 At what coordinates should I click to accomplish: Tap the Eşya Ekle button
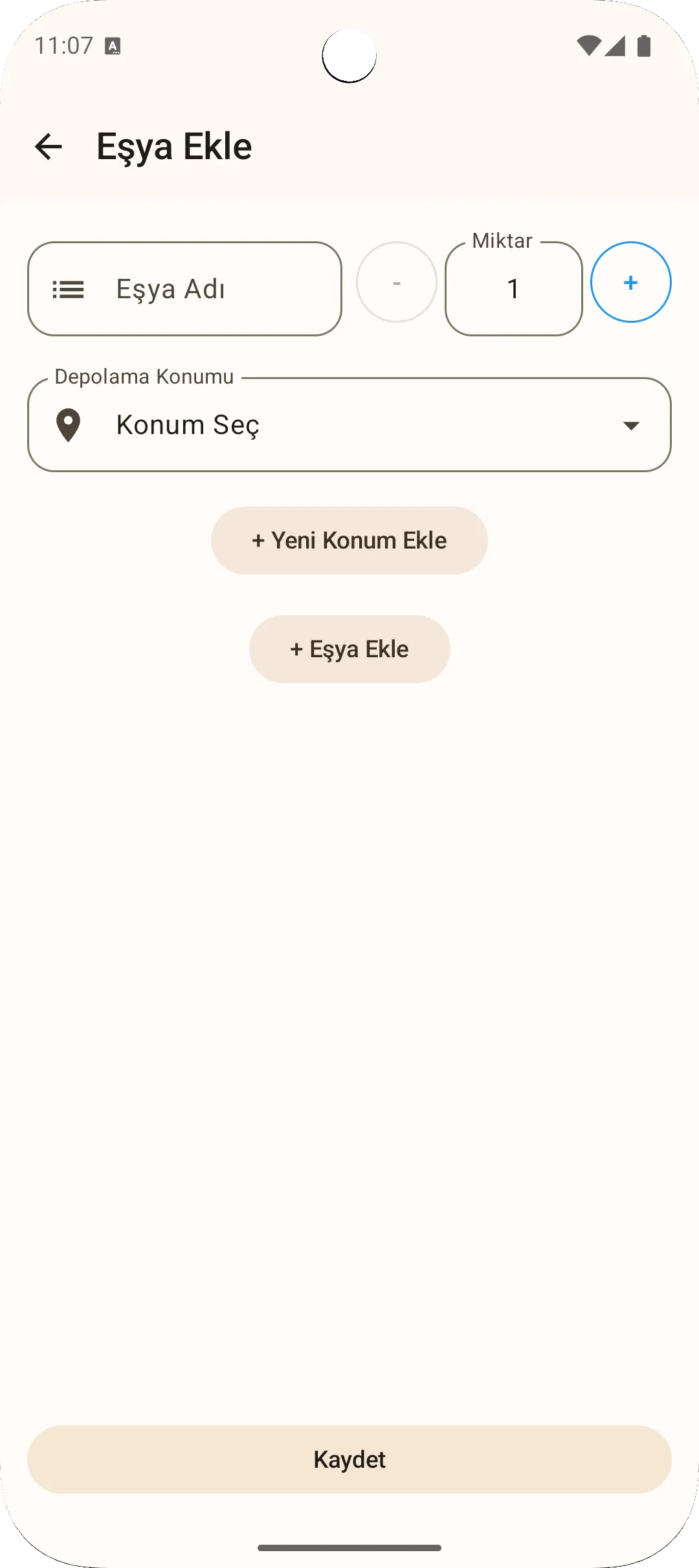point(349,648)
